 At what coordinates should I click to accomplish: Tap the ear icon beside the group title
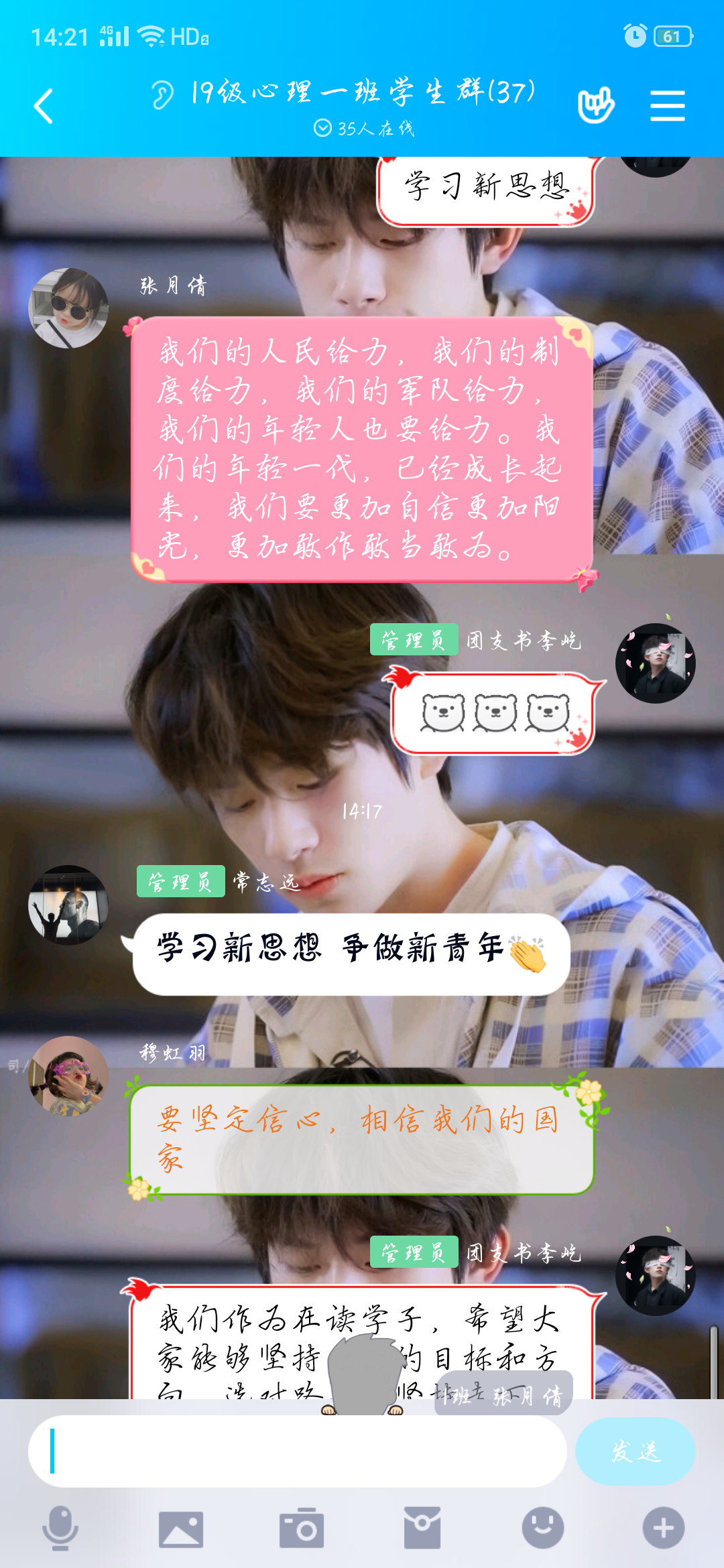click(162, 94)
